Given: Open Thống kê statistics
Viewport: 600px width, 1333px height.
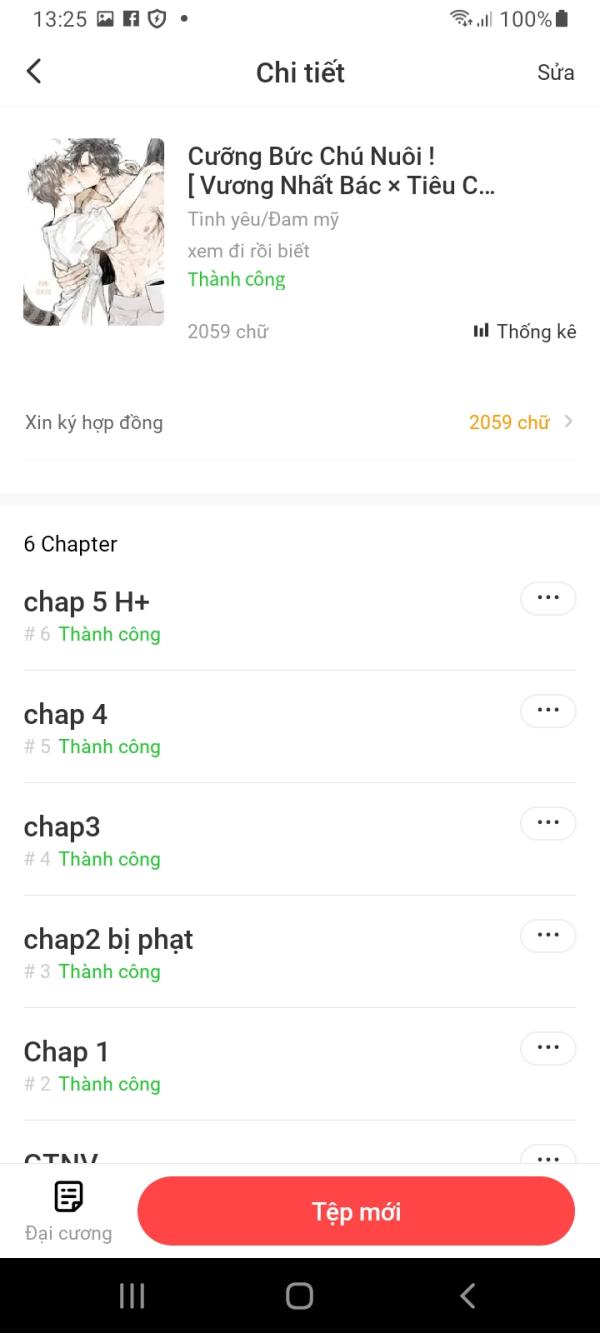Looking at the screenshot, I should pos(525,331).
